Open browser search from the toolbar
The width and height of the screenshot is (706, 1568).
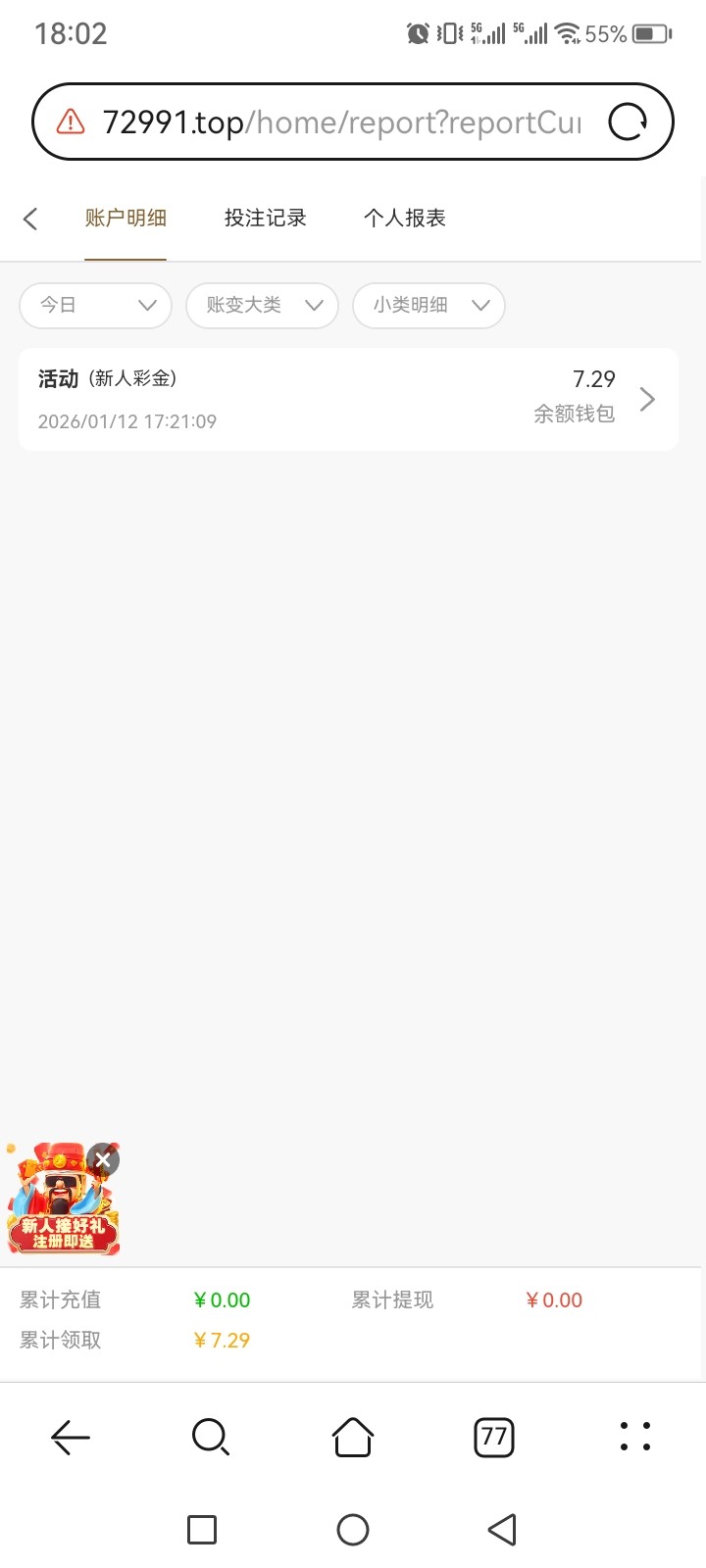point(211,1438)
